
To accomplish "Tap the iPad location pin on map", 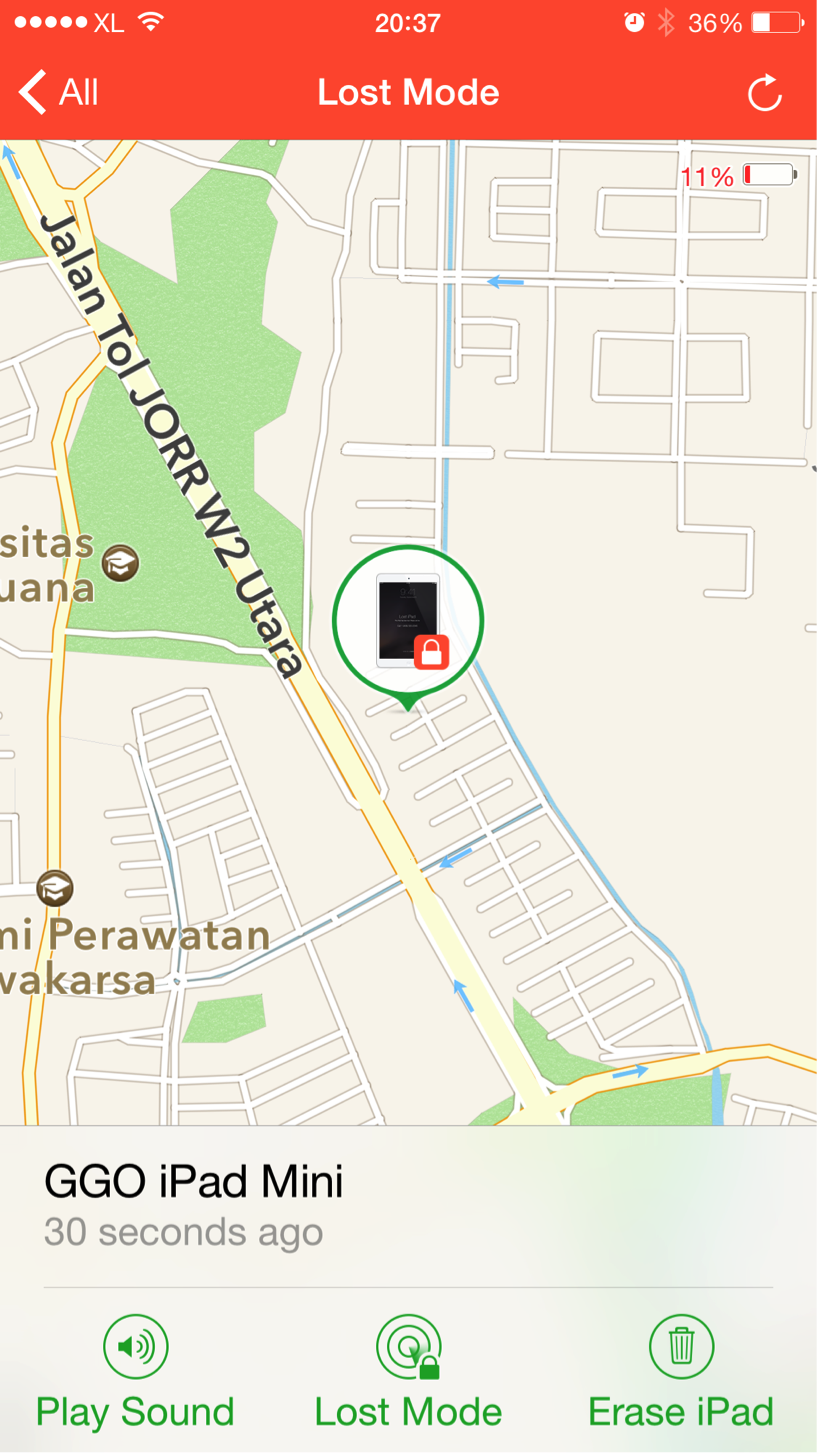I will point(408,622).
